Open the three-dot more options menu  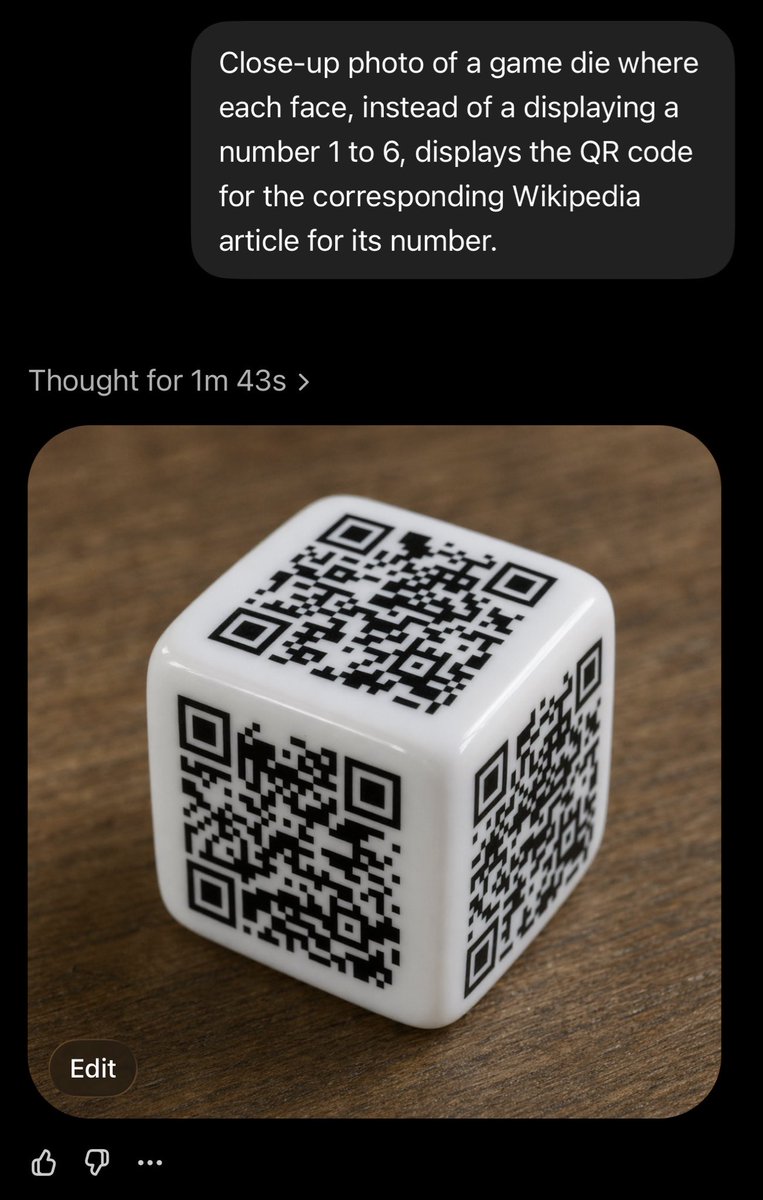148,1163
